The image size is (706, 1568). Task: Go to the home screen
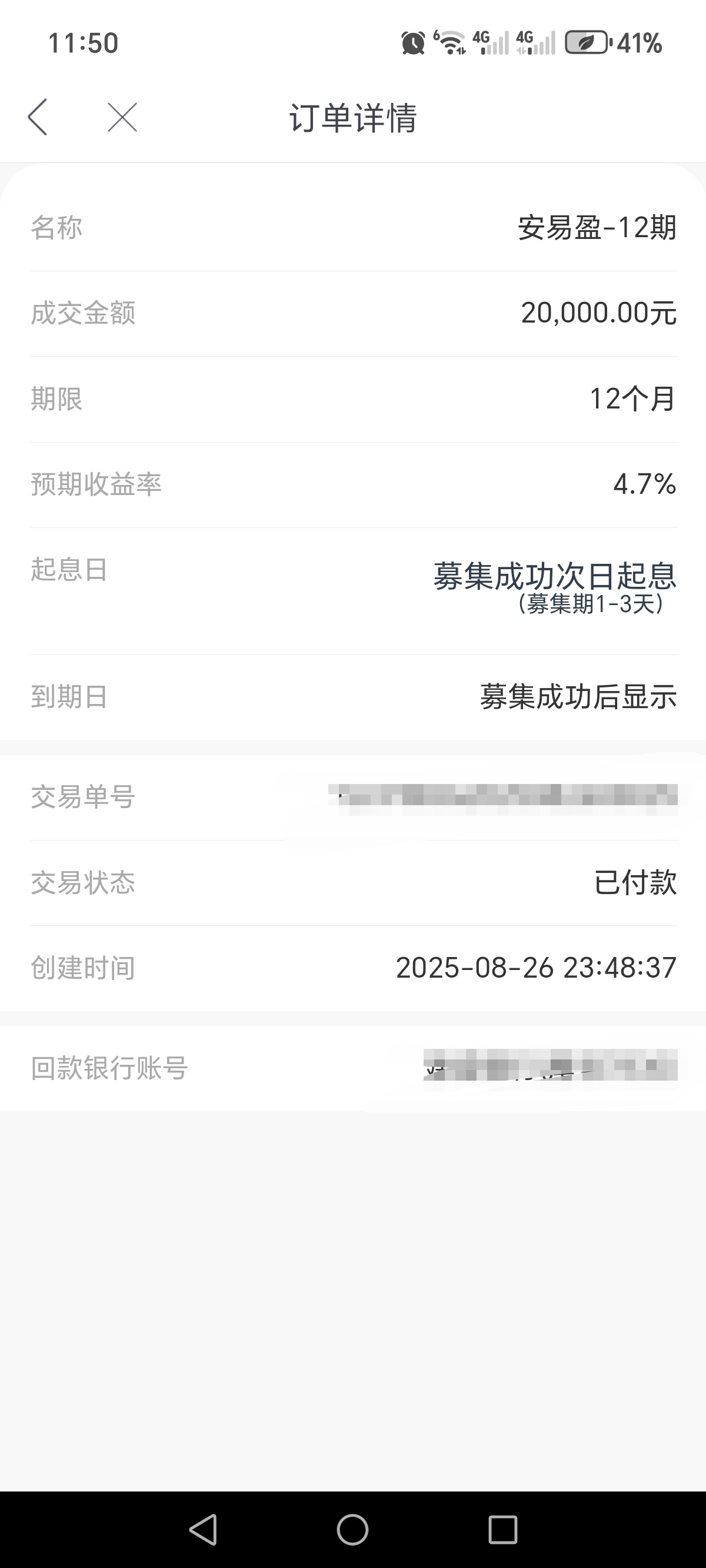coord(352,1529)
